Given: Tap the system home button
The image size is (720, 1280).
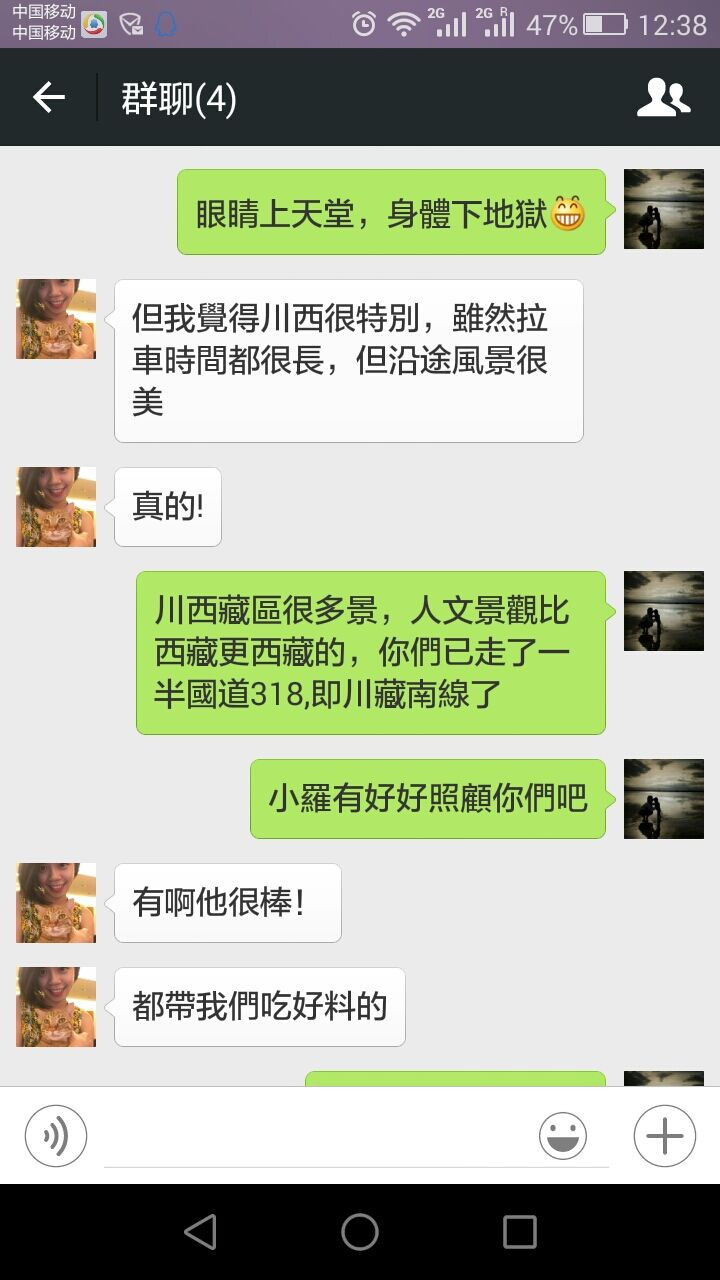Looking at the screenshot, I should point(360,1232).
